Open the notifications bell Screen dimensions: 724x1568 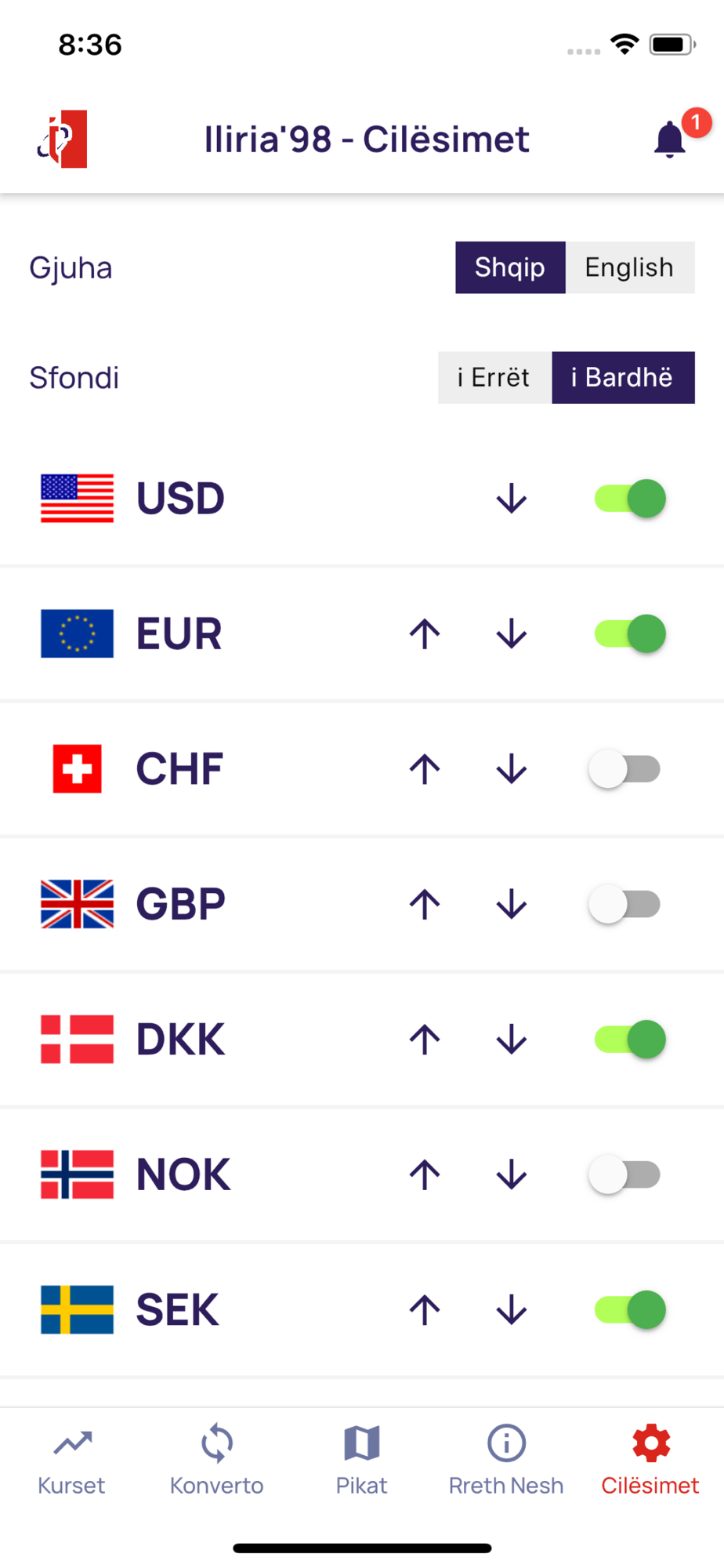(670, 140)
